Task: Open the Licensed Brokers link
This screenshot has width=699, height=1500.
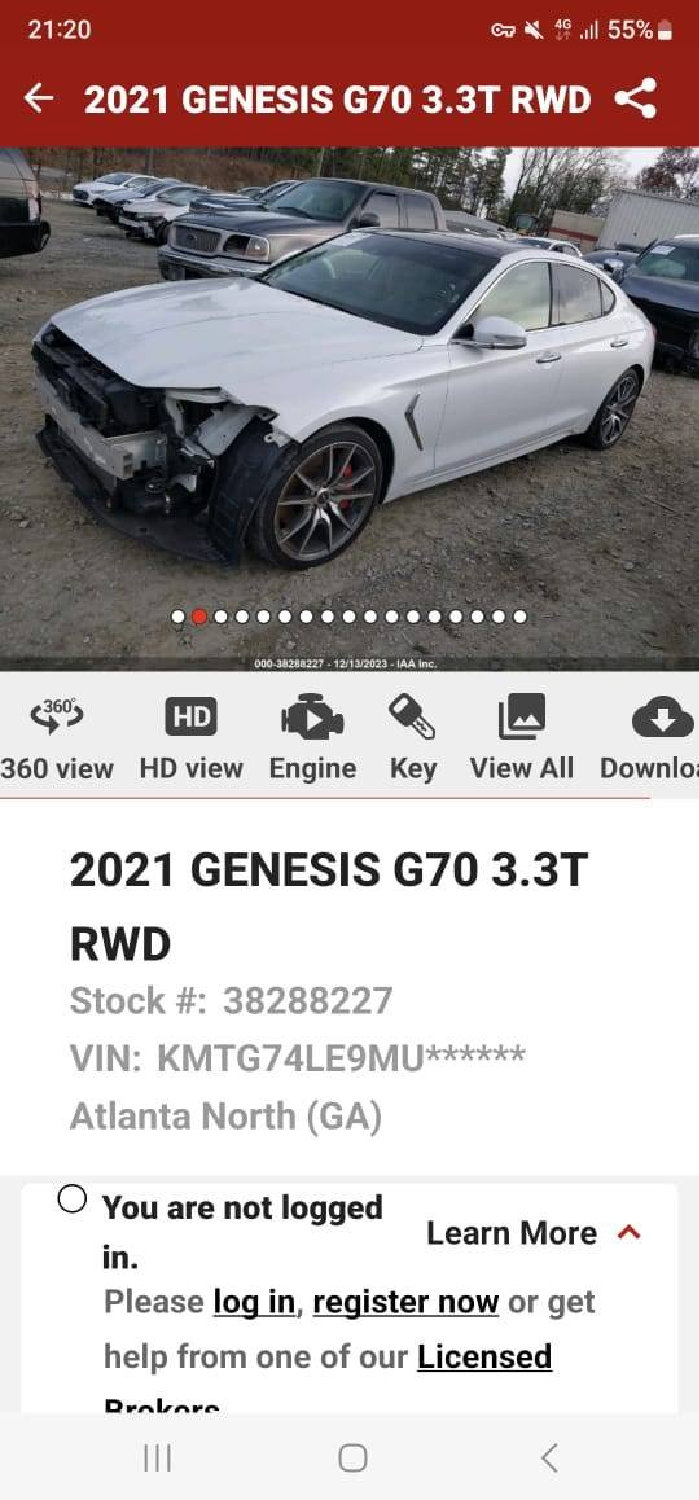Action: (484, 1357)
